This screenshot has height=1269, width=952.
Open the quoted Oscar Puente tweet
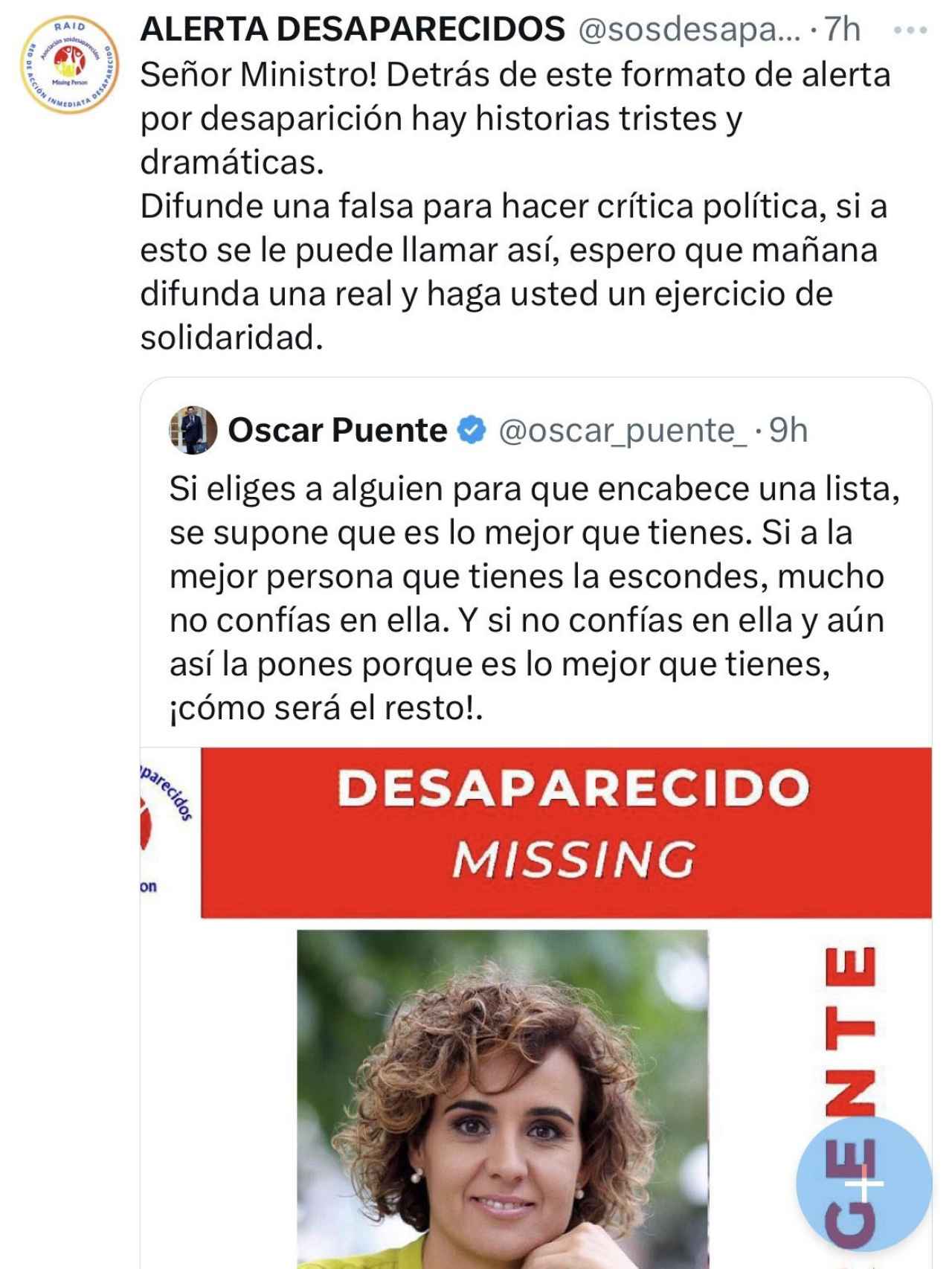pos(521,595)
